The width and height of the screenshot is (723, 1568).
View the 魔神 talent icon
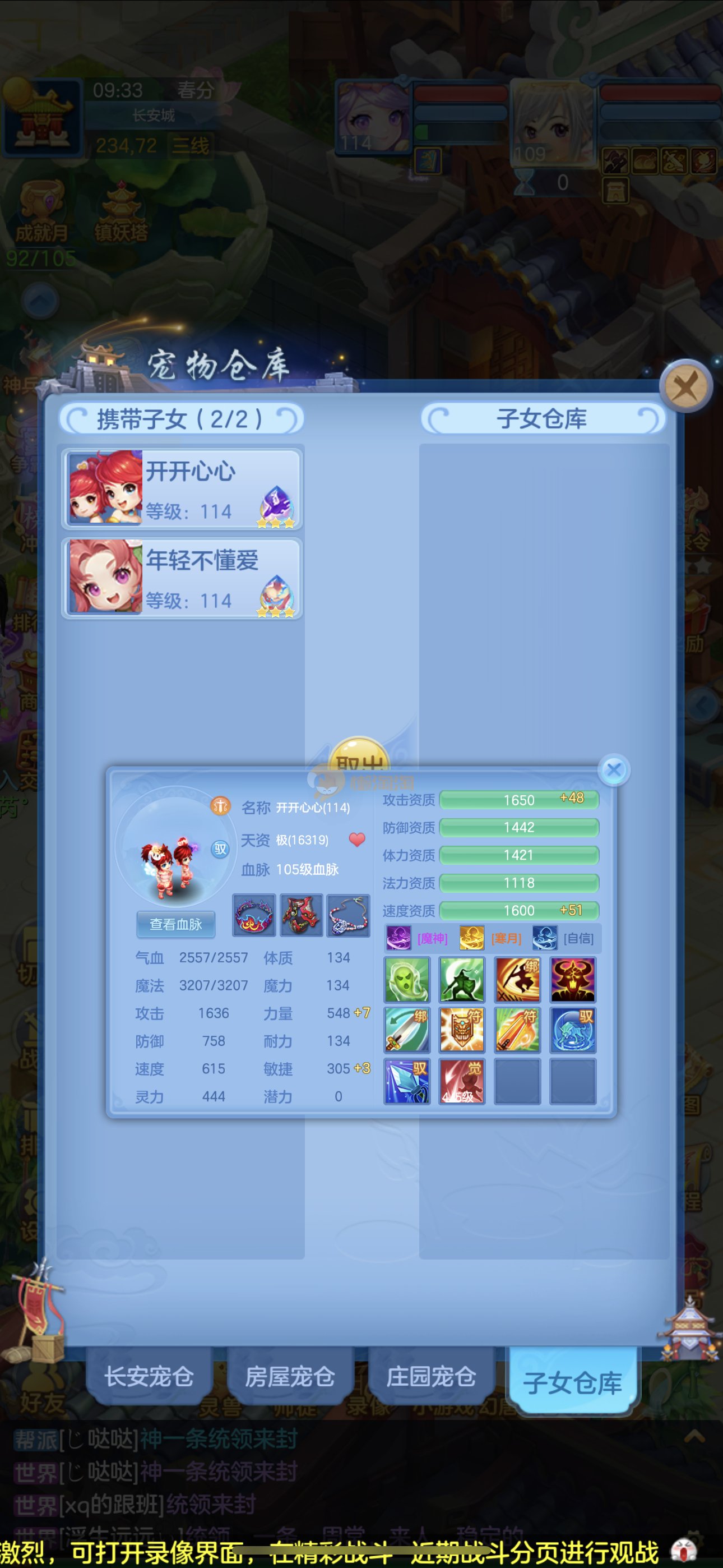pyautogui.click(x=398, y=938)
